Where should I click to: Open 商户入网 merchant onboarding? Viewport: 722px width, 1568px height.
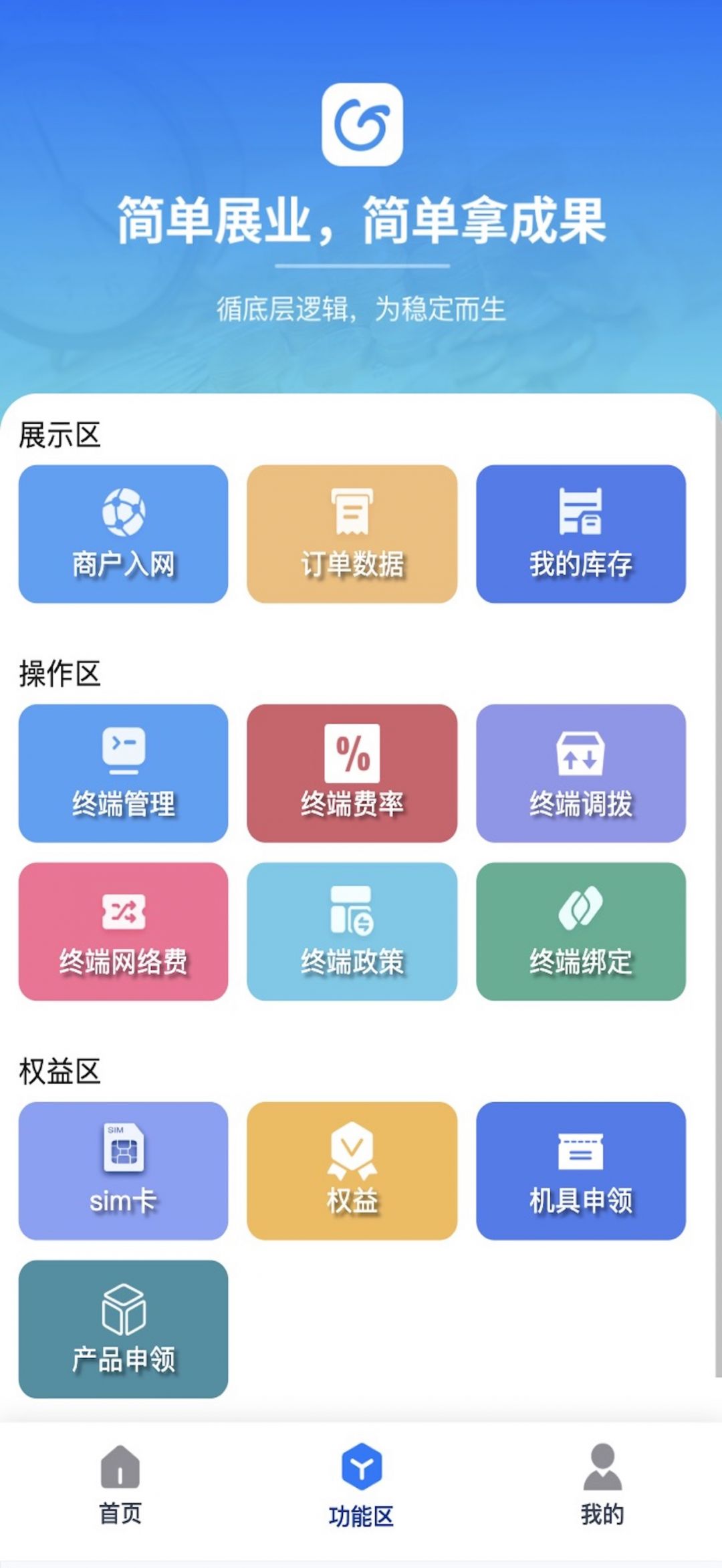123,534
